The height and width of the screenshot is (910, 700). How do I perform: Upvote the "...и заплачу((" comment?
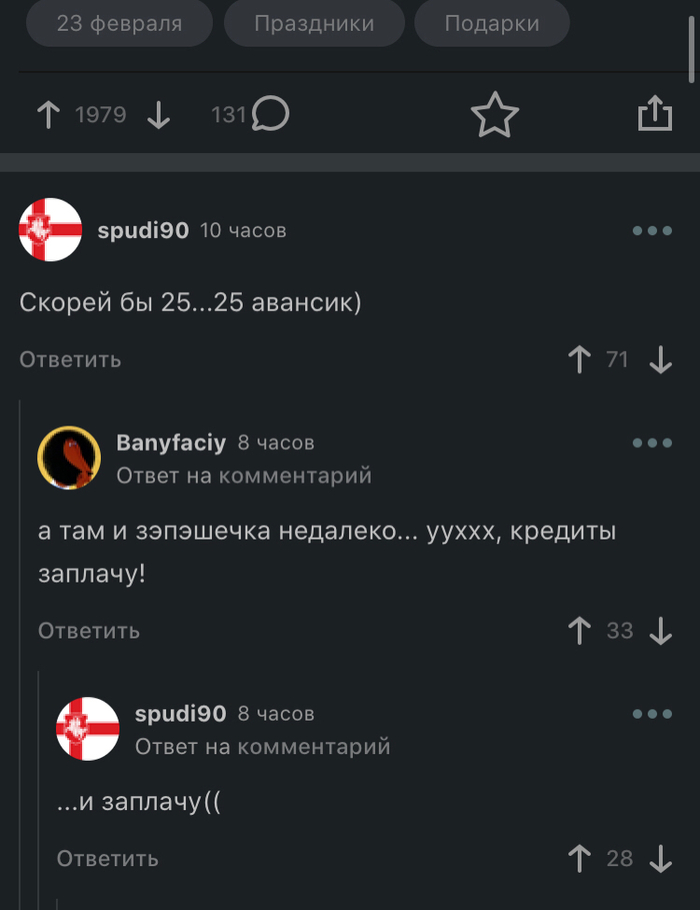click(579, 858)
